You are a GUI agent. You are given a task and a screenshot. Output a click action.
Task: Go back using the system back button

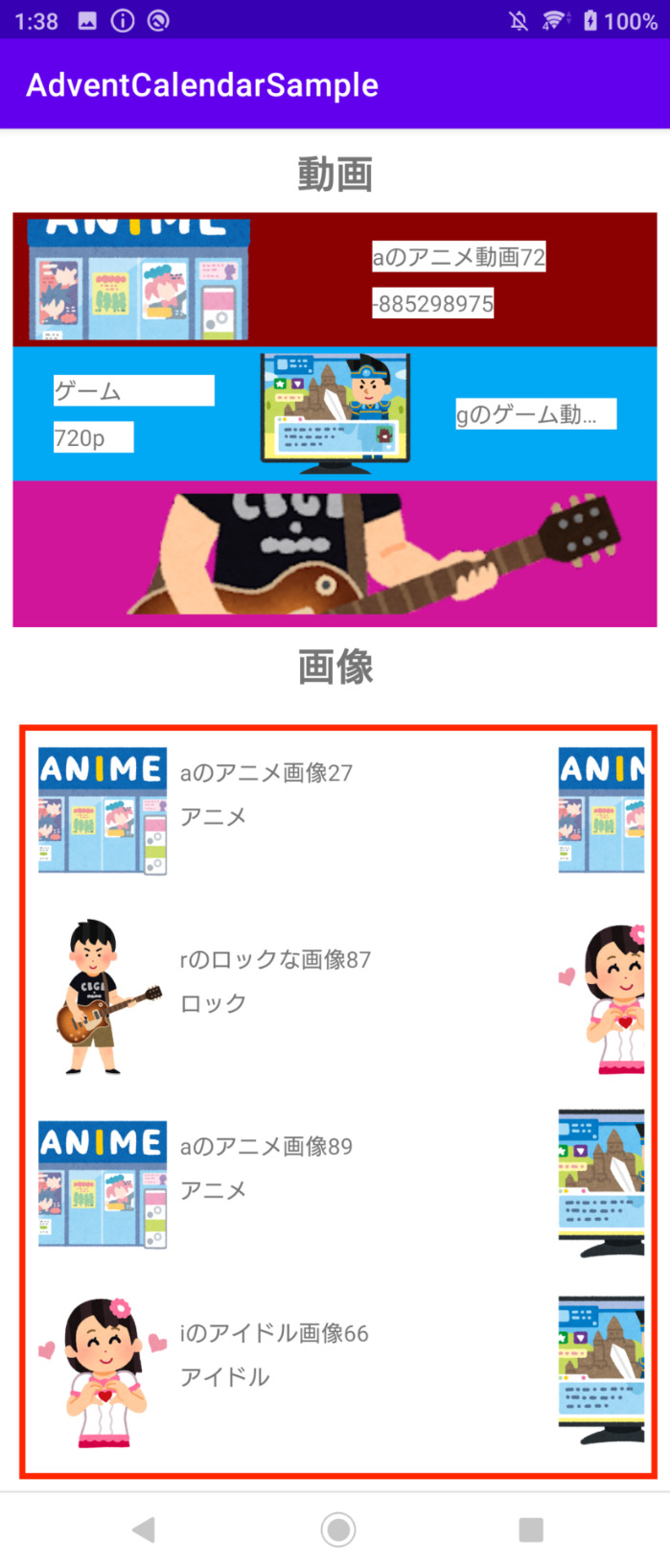(144, 1530)
